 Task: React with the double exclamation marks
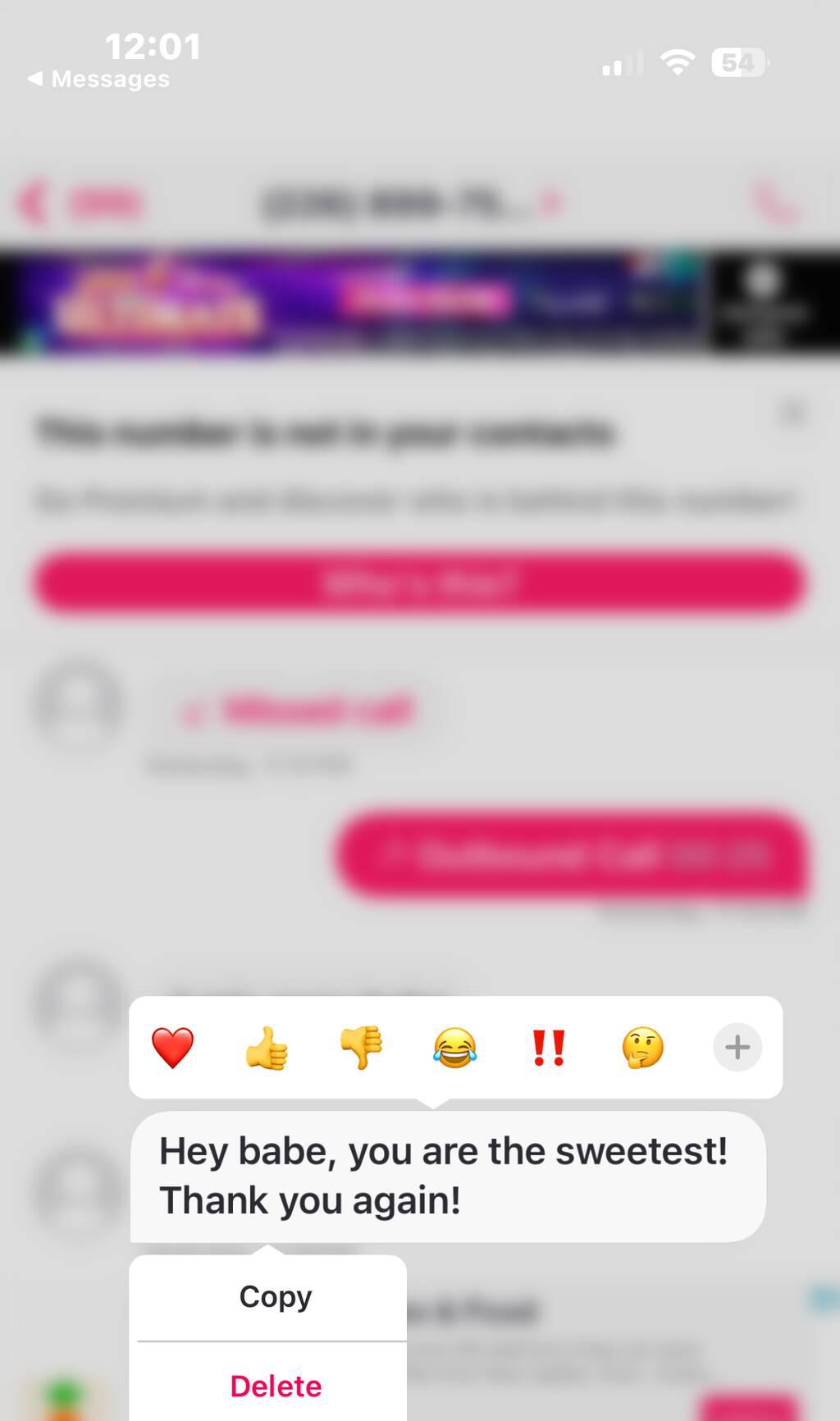coord(549,1048)
